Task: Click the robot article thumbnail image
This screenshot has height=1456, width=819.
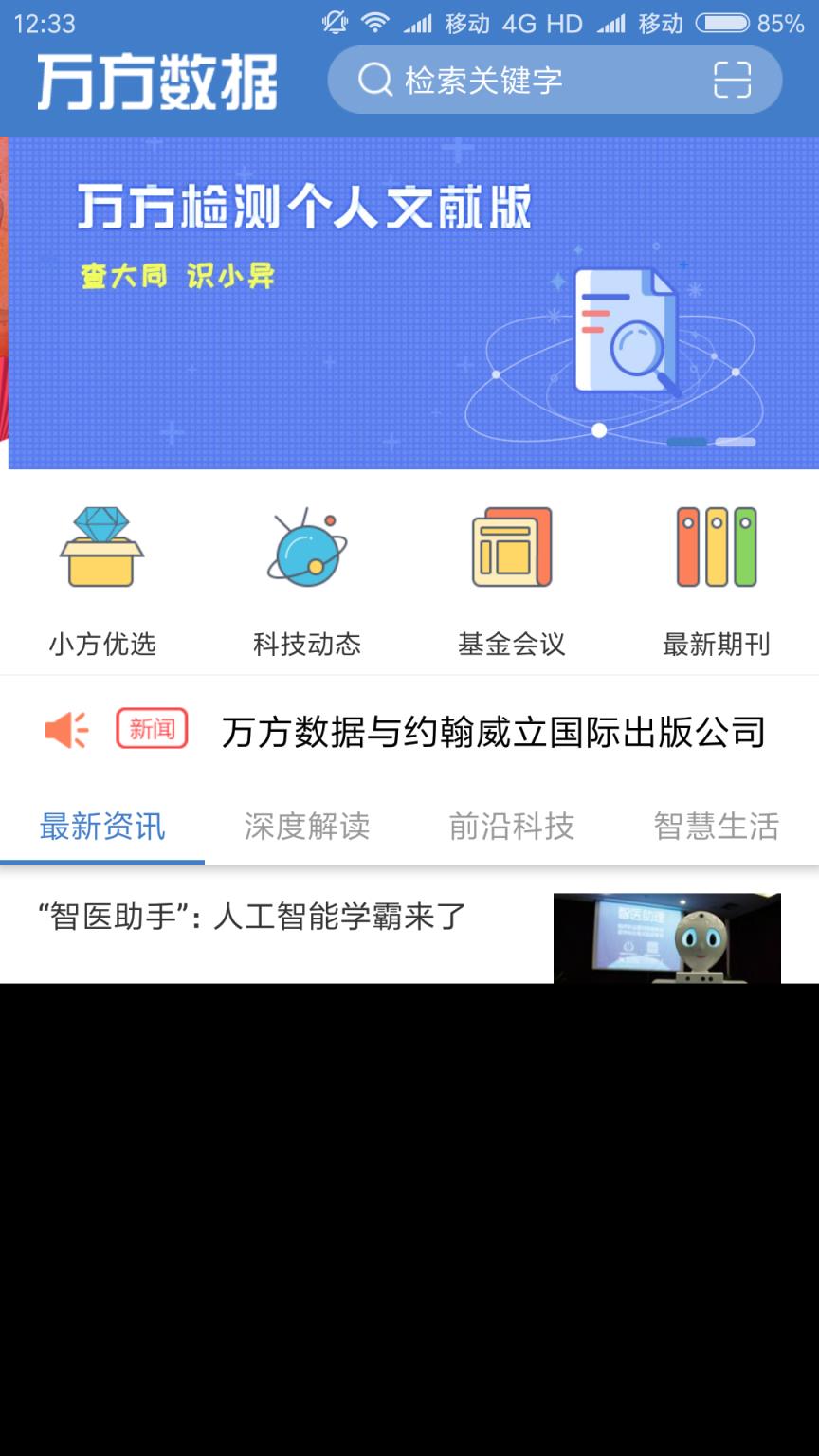Action: [670, 938]
